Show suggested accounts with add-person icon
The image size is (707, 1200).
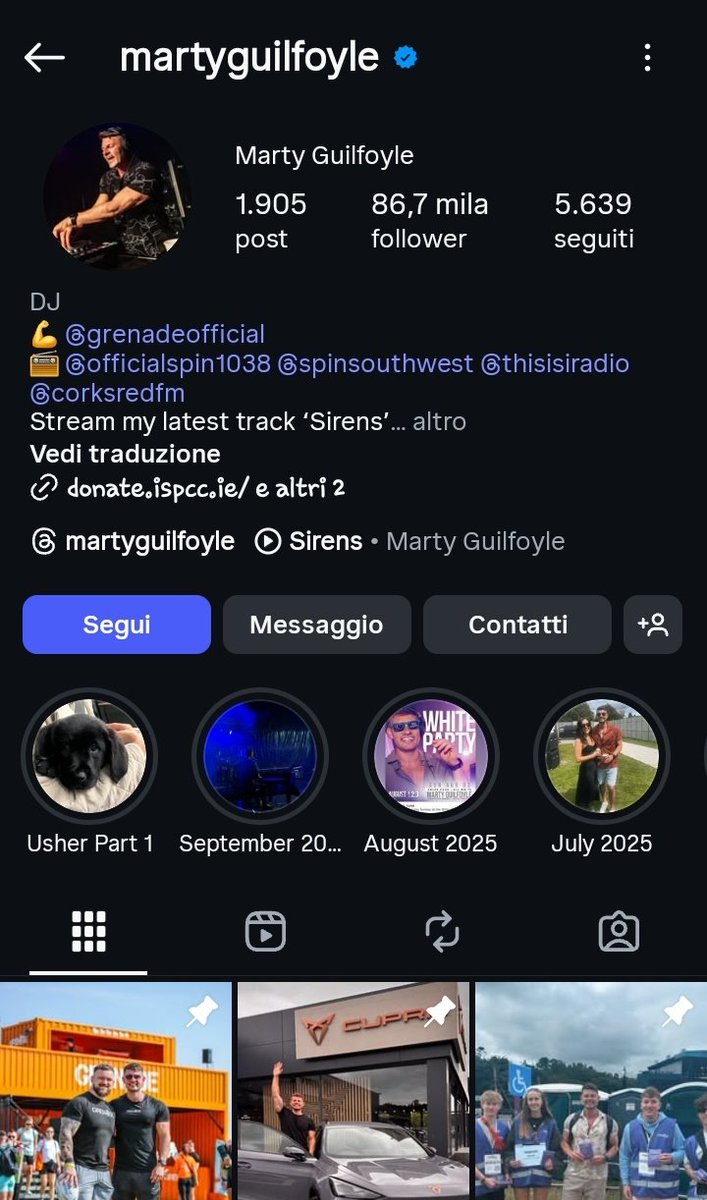pos(652,624)
